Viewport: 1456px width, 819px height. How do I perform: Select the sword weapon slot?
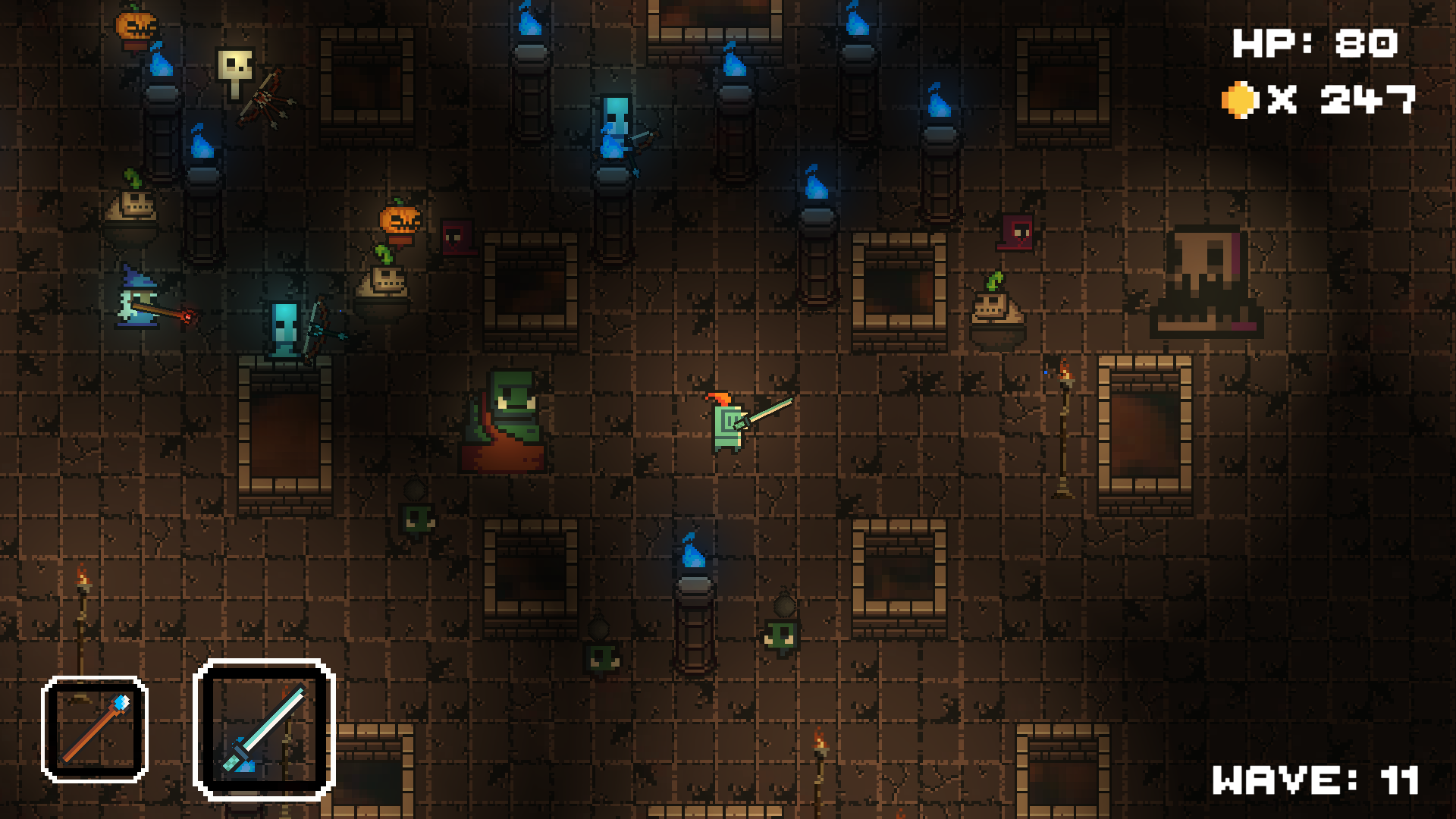[264, 730]
